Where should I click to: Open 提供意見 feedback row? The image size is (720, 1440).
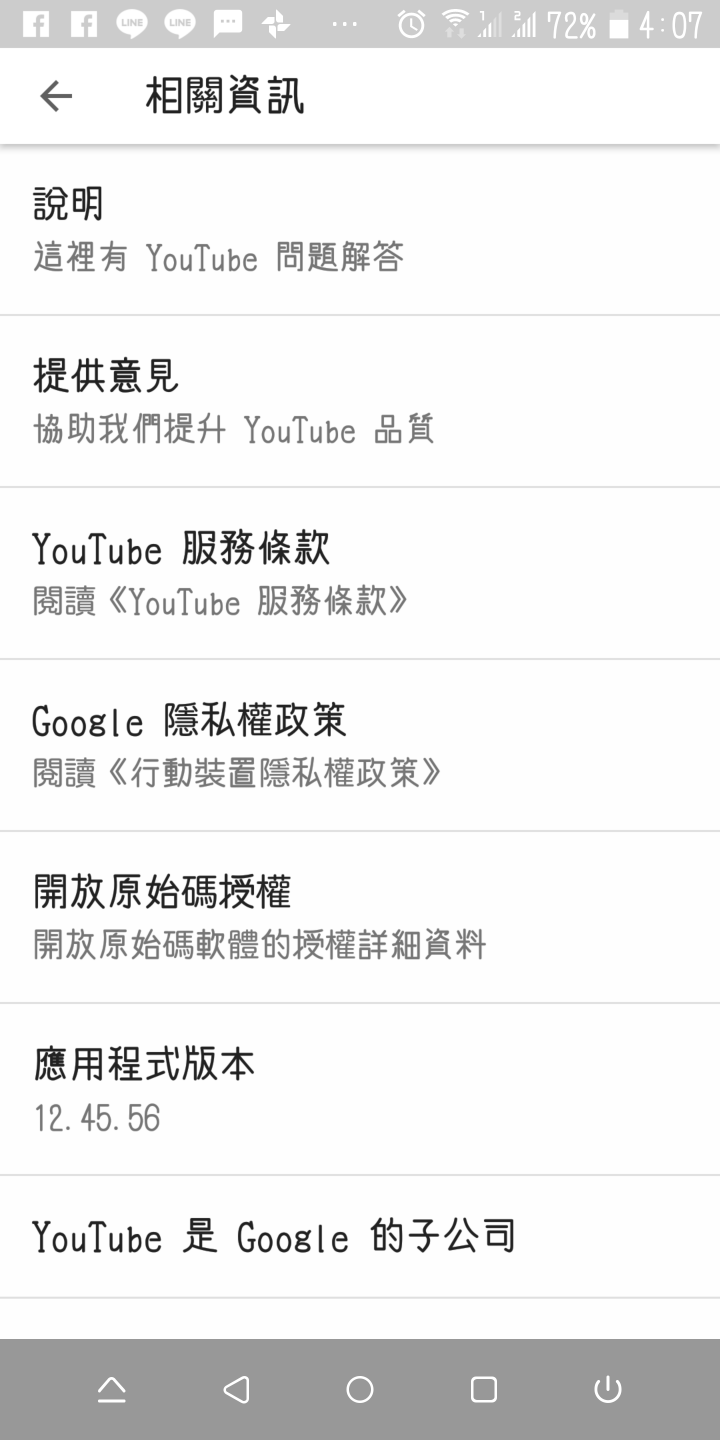360,402
